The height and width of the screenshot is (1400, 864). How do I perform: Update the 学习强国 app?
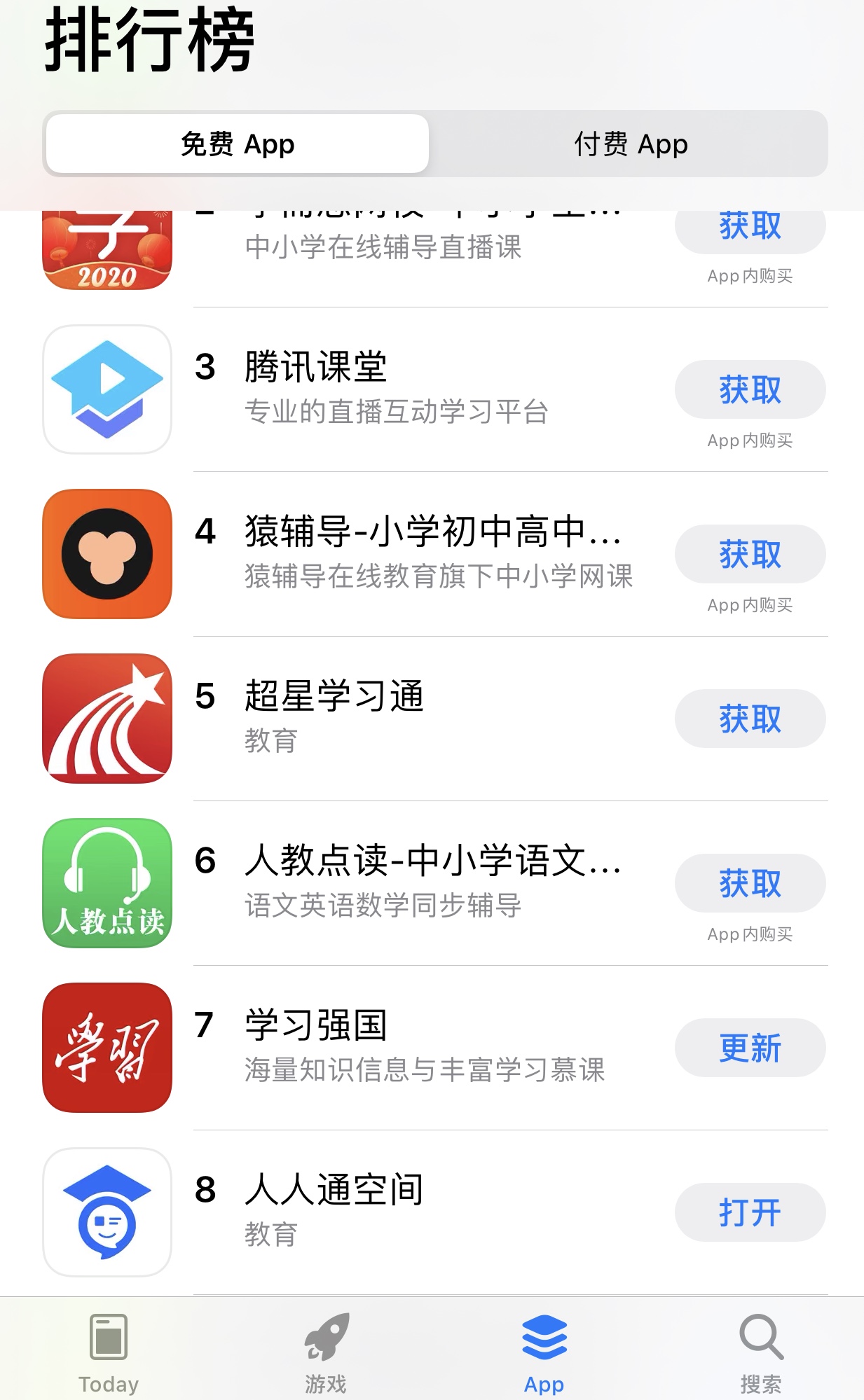coord(749,1048)
